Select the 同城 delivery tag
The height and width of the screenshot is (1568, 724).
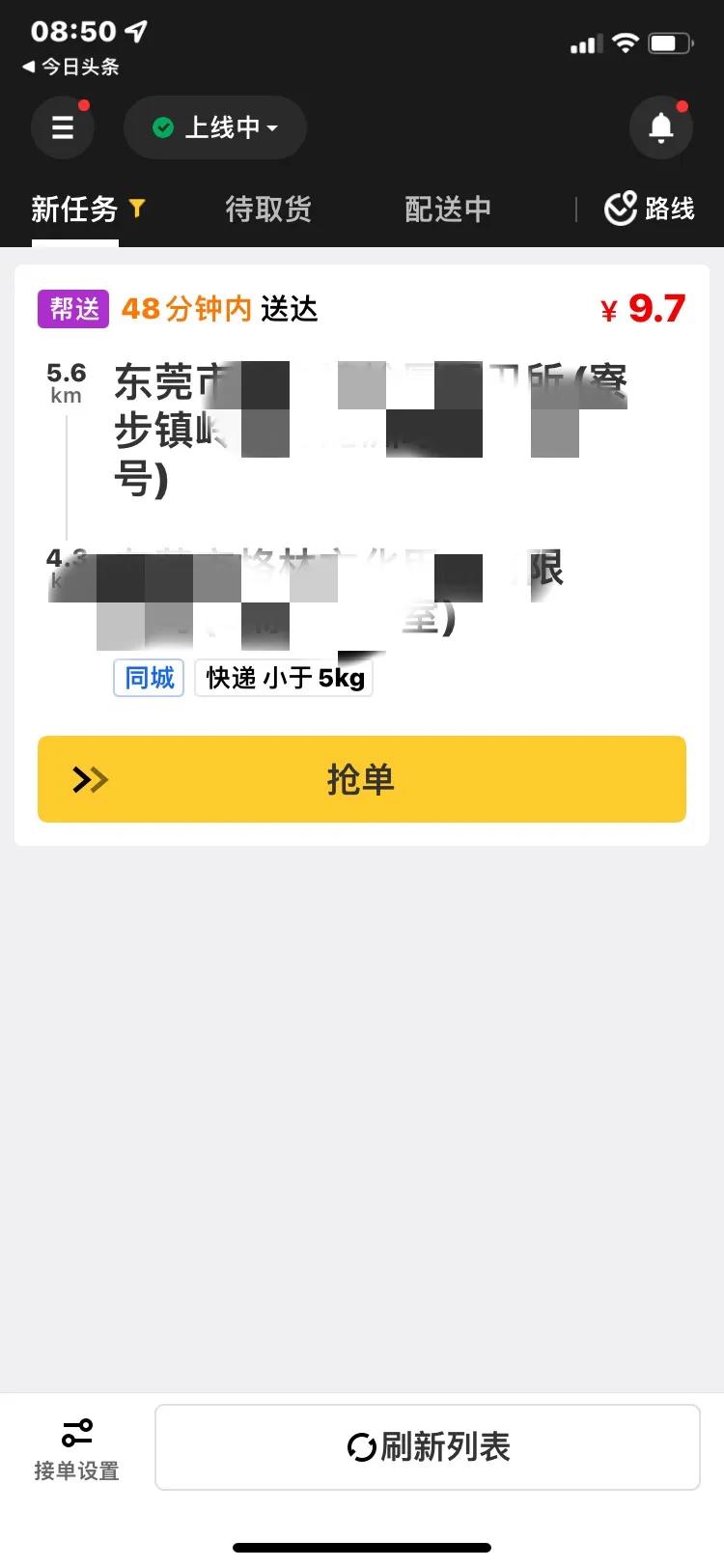(x=148, y=678)
